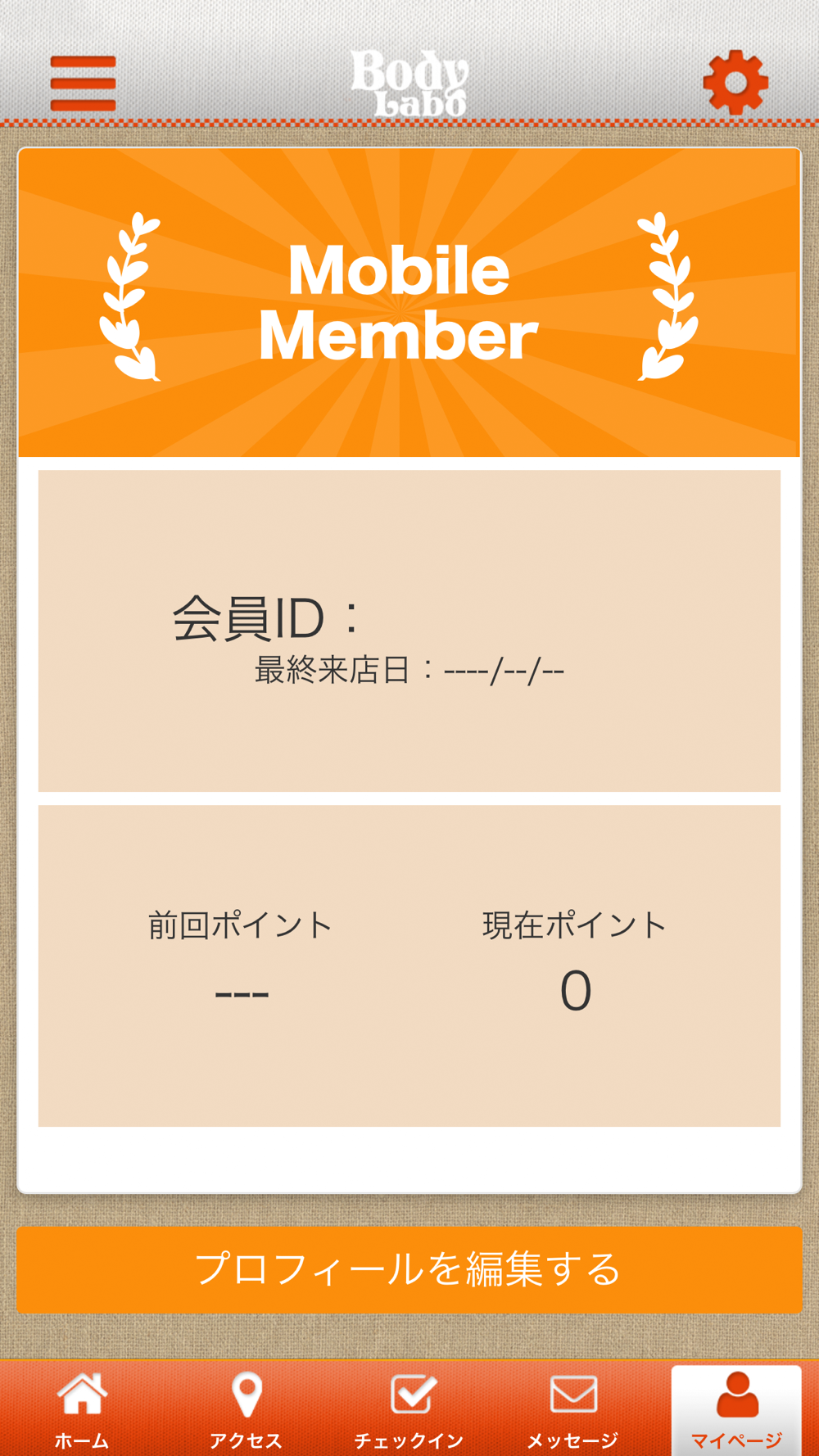Screen dimensions: 819x1456
Task: Switch to the ホーム tab
Action: pos(82,1409)
